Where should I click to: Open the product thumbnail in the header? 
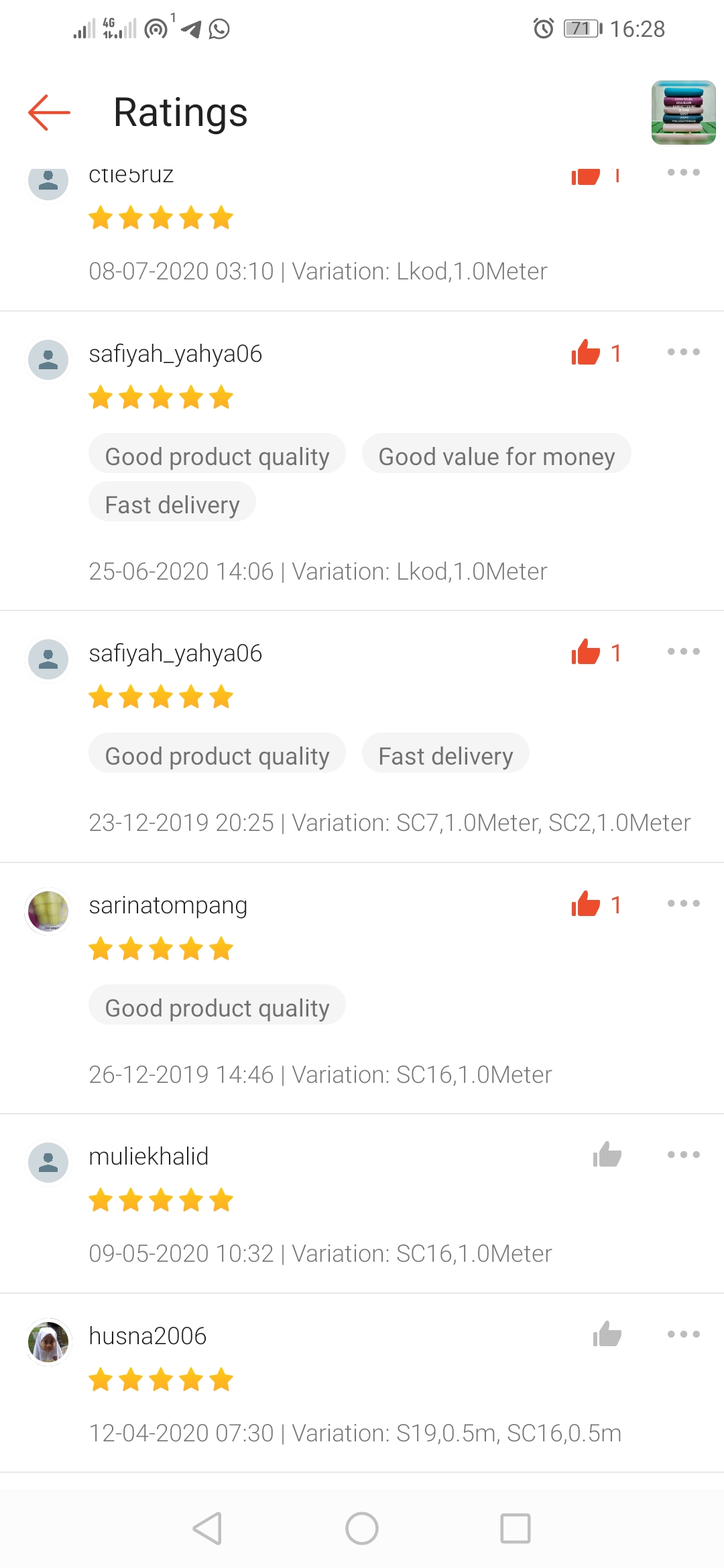tap(682, 112)
